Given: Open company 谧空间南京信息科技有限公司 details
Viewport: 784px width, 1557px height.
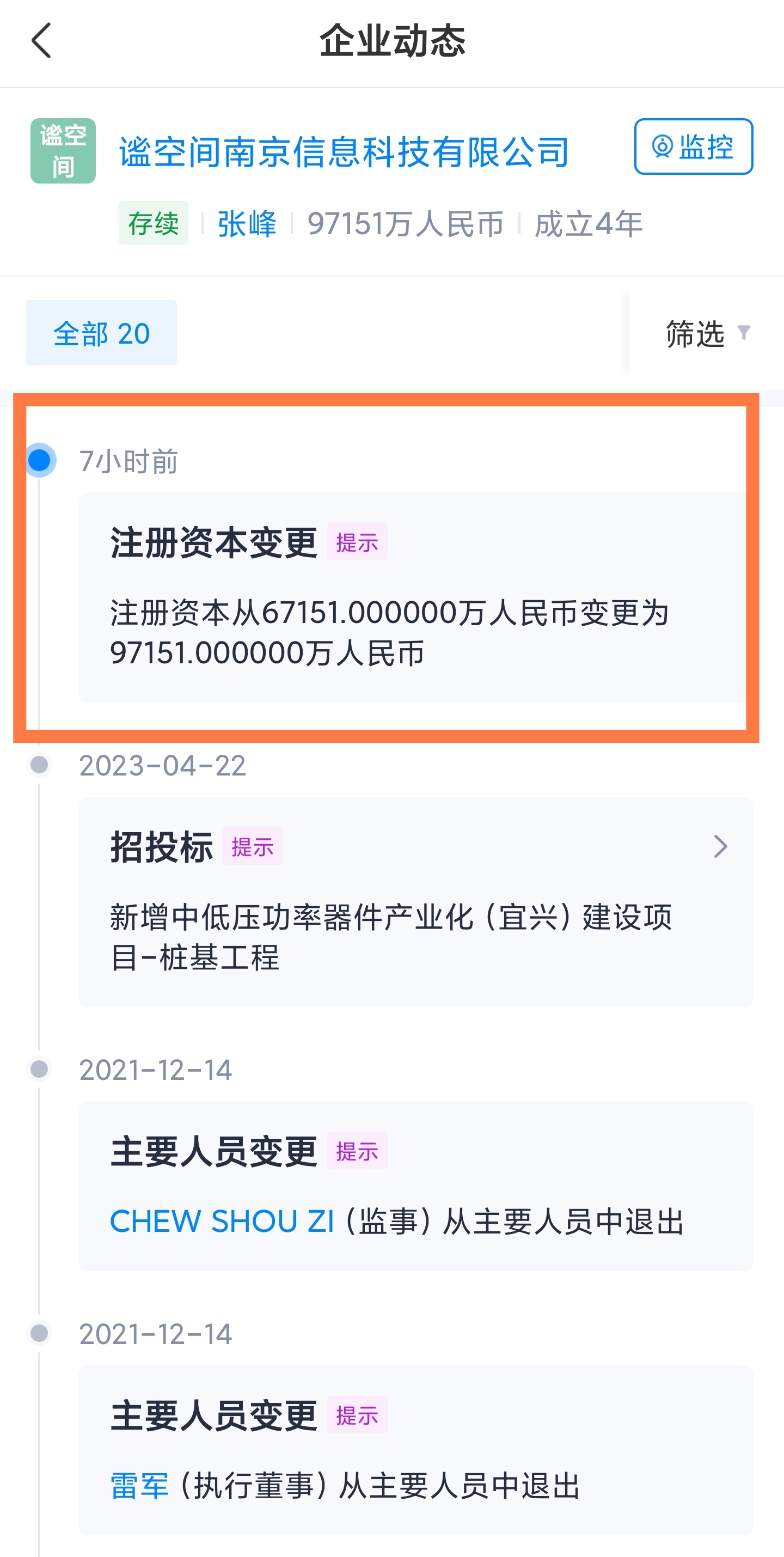Looking at the screenshot, I should 344,152.
